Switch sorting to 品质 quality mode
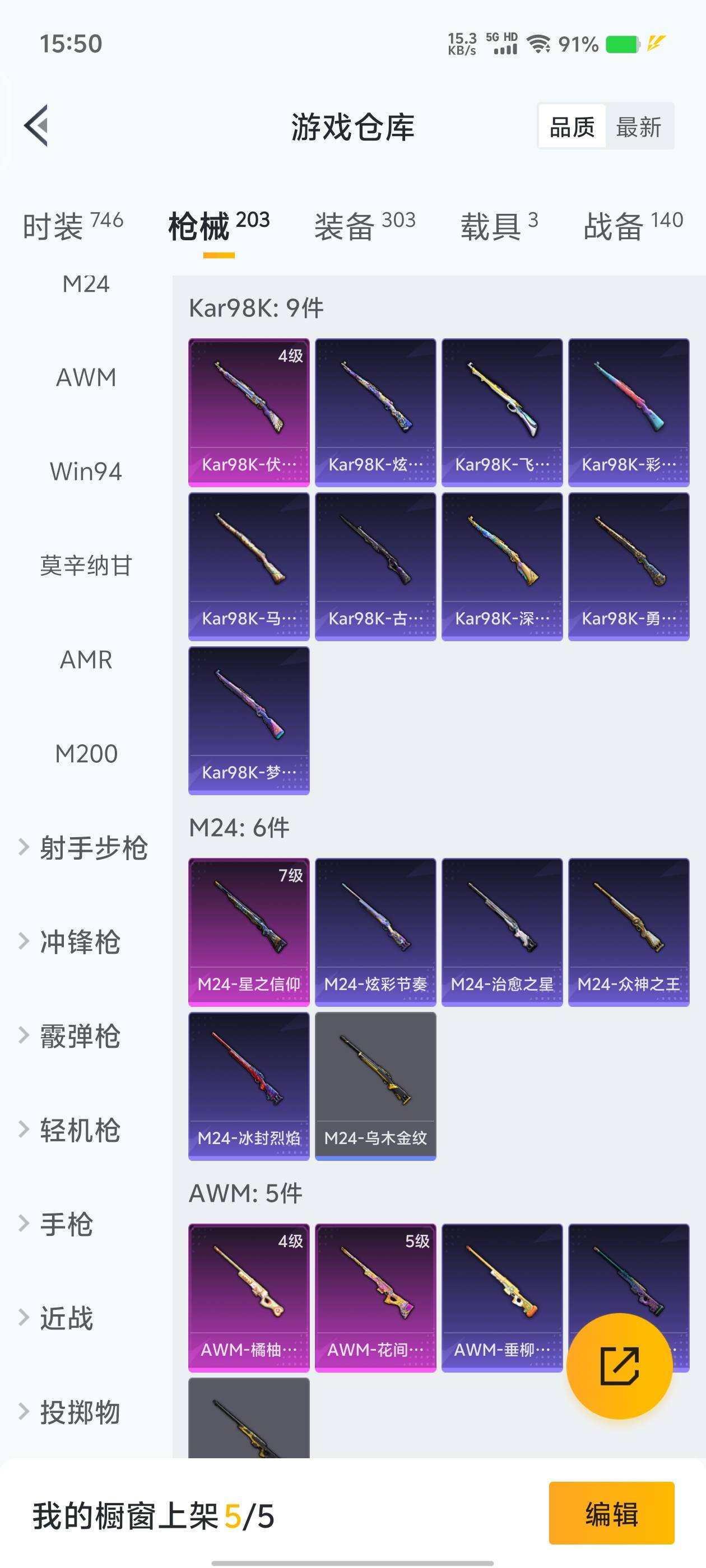This screenshot has width=706, height=1568. coord(571,127)
